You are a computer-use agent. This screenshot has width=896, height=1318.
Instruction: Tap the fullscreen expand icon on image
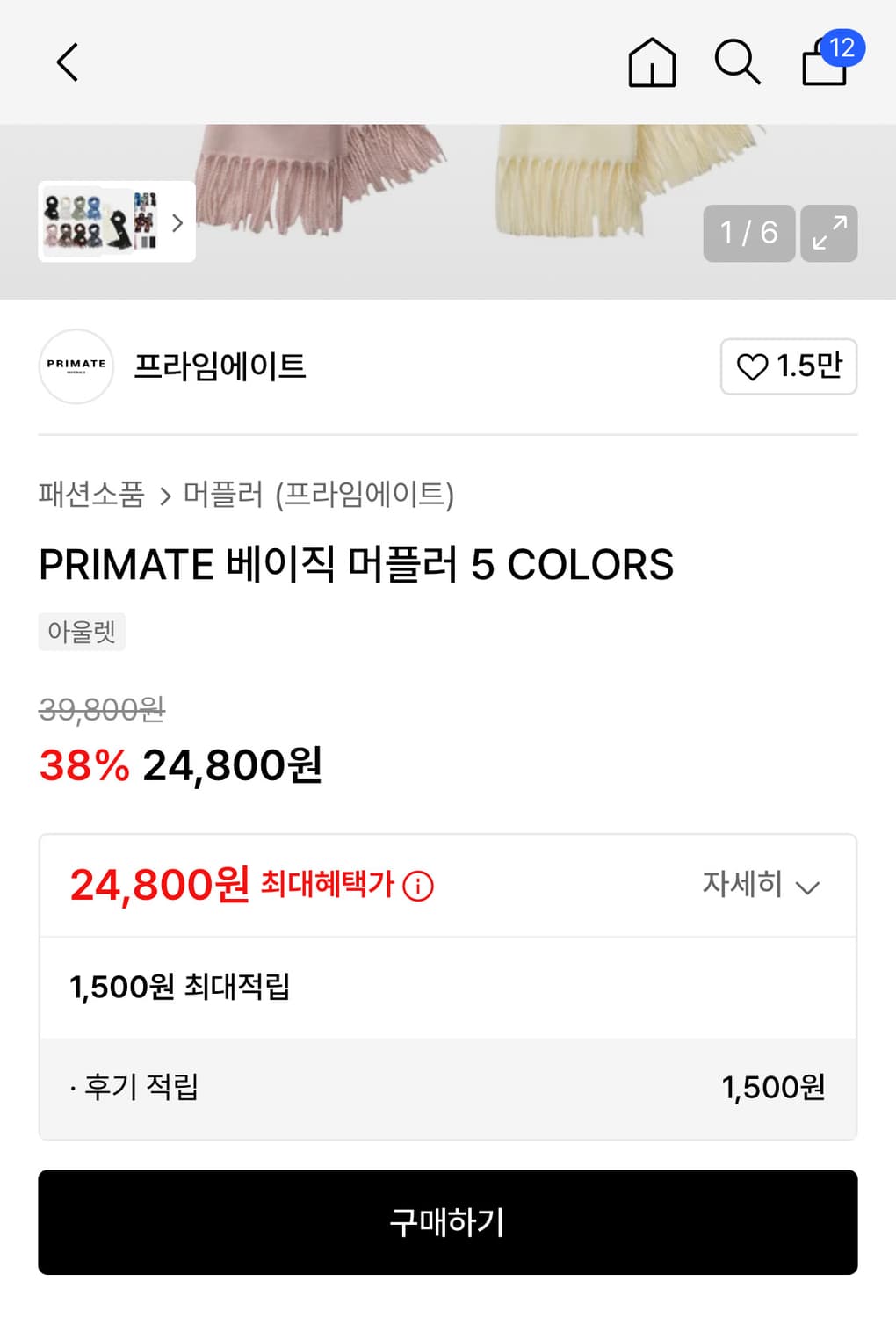828,233
